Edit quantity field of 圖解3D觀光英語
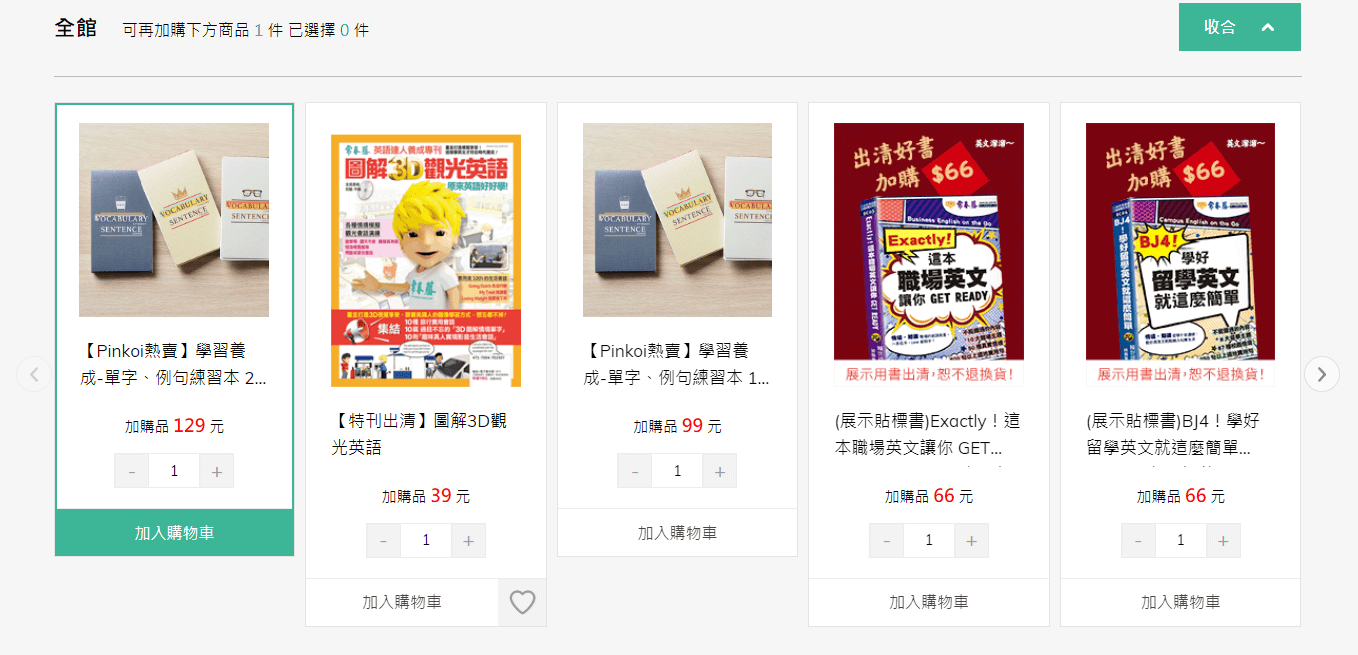This screenshot has height=655, width=1358. [426, 541]
